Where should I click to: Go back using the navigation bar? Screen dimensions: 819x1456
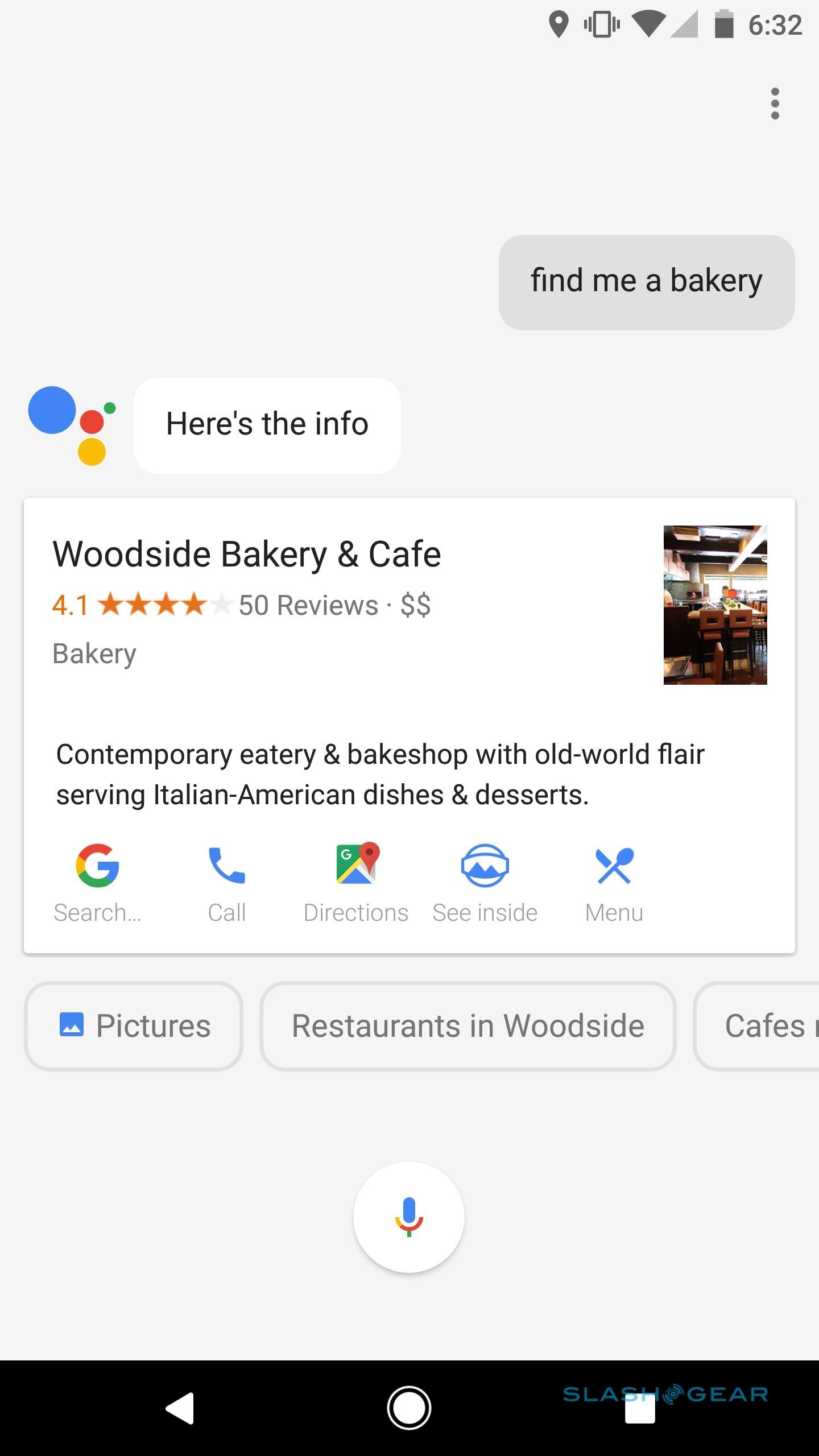pyautogui.click(x=180, y=1408)
